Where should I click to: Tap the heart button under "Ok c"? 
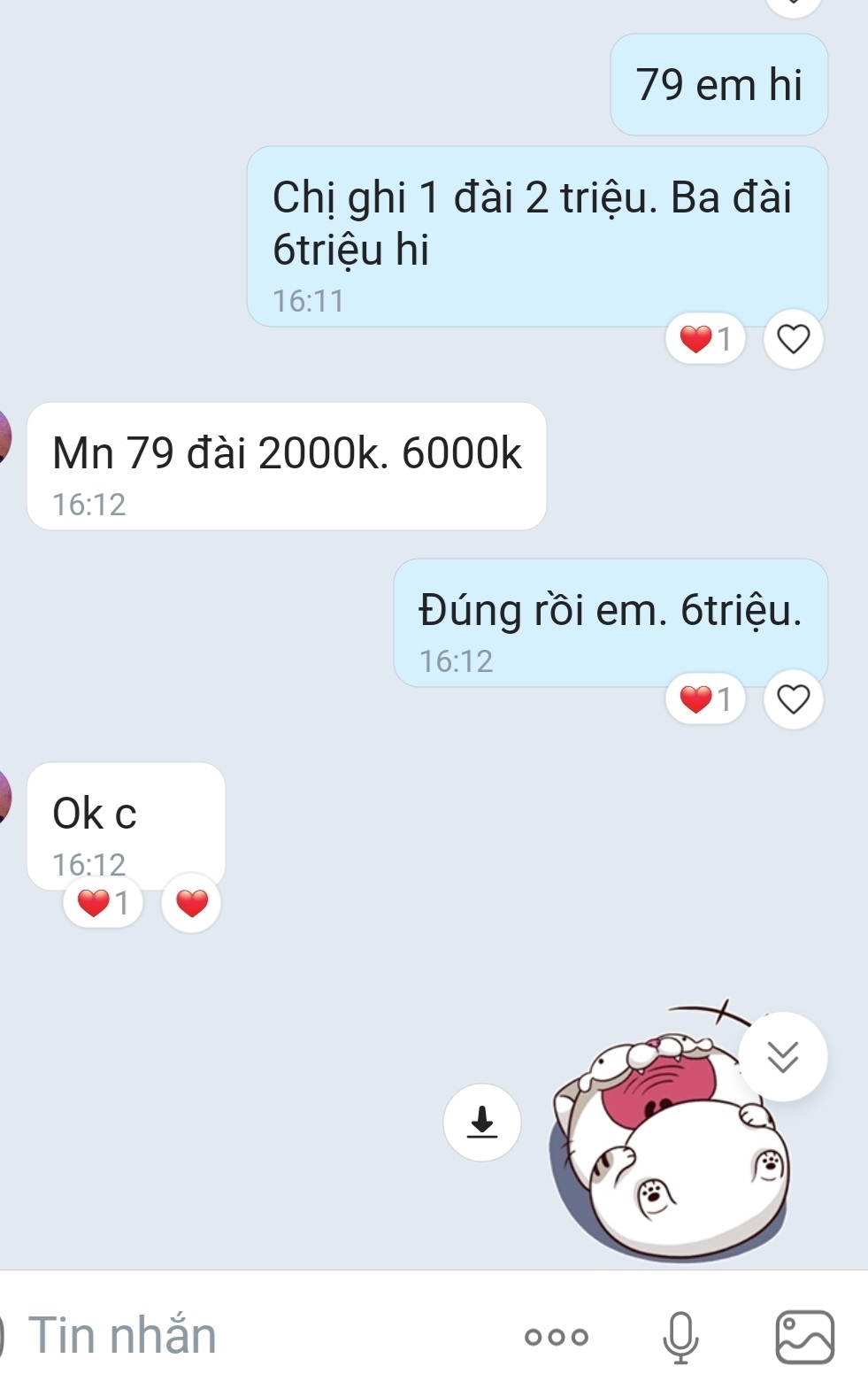click(192, 903)
